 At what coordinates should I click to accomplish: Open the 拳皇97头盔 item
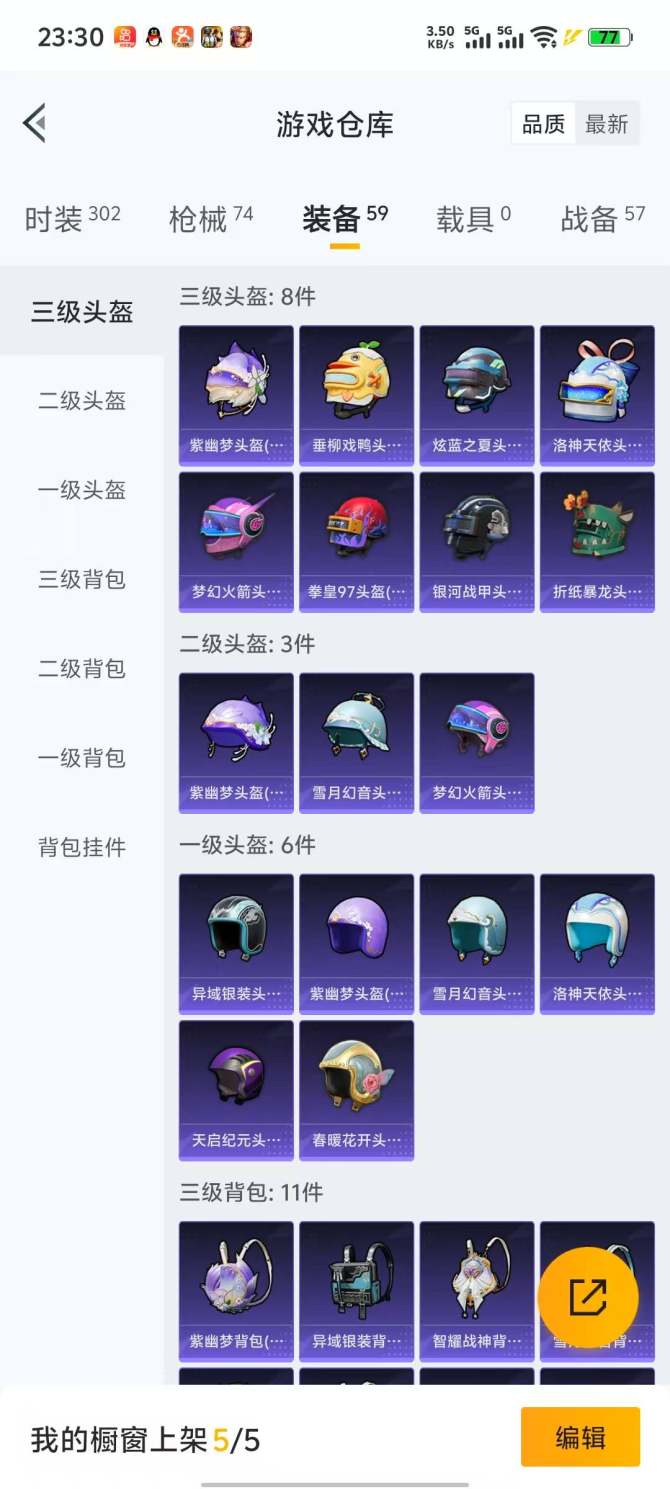356,541
